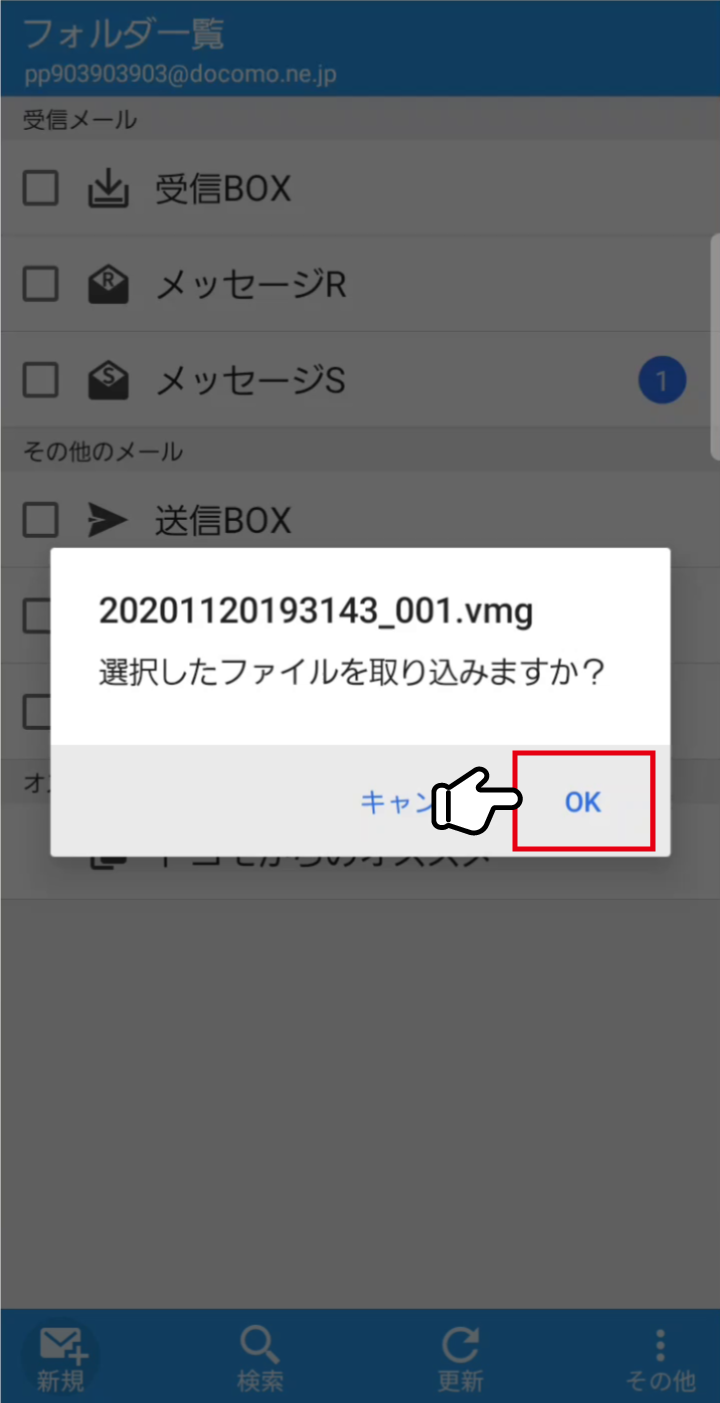
Task: Open the 受信BOX folder
Action: (223, 188)
